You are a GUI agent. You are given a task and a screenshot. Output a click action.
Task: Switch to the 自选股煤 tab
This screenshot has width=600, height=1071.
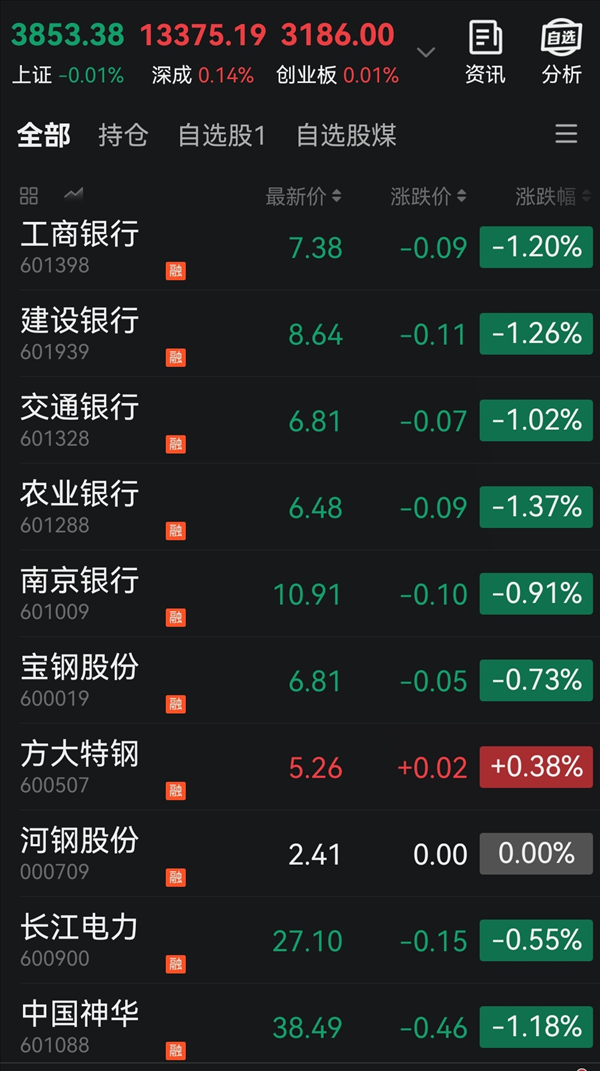(346, 135)
